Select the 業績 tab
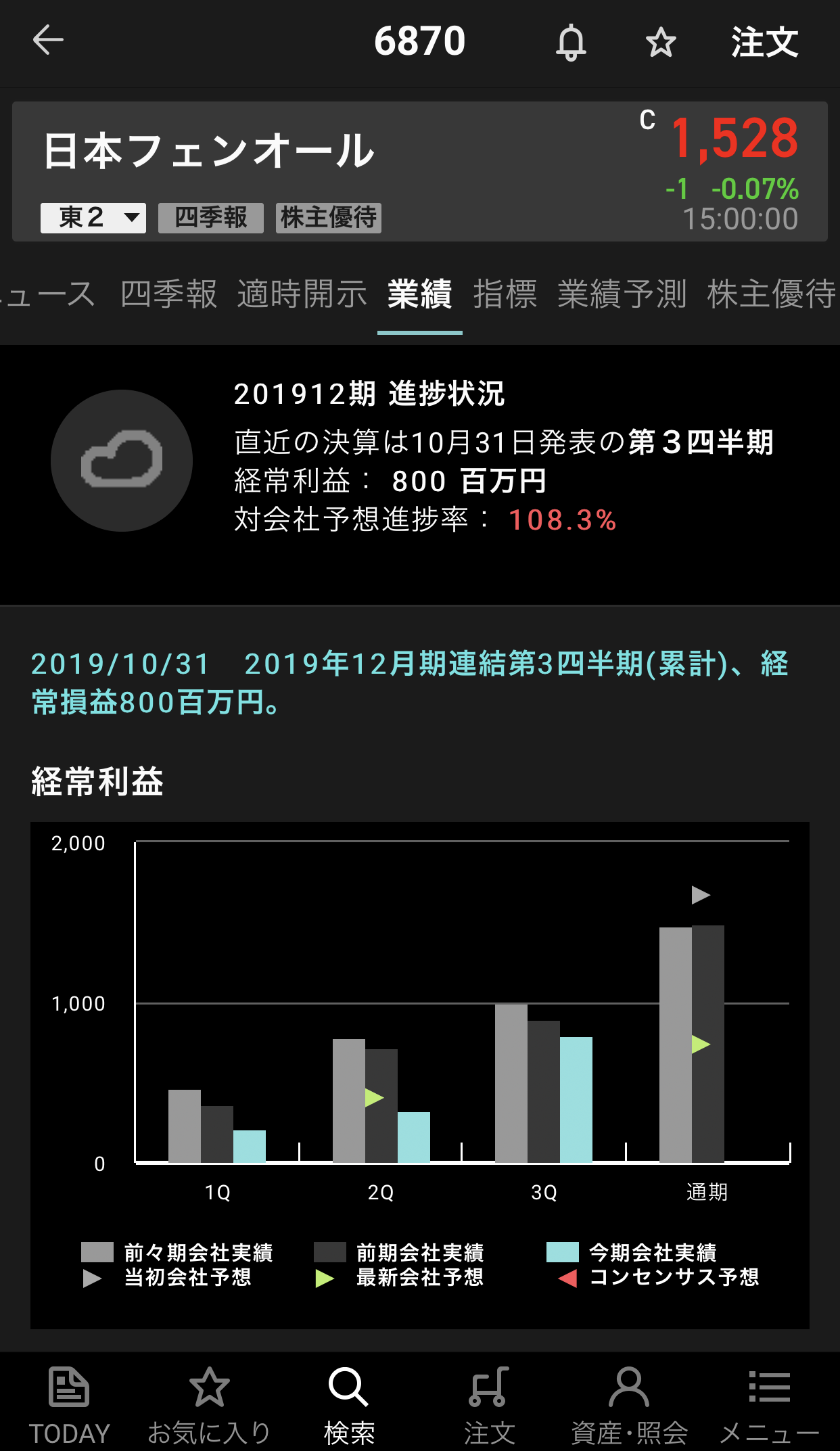 (419, 295)
